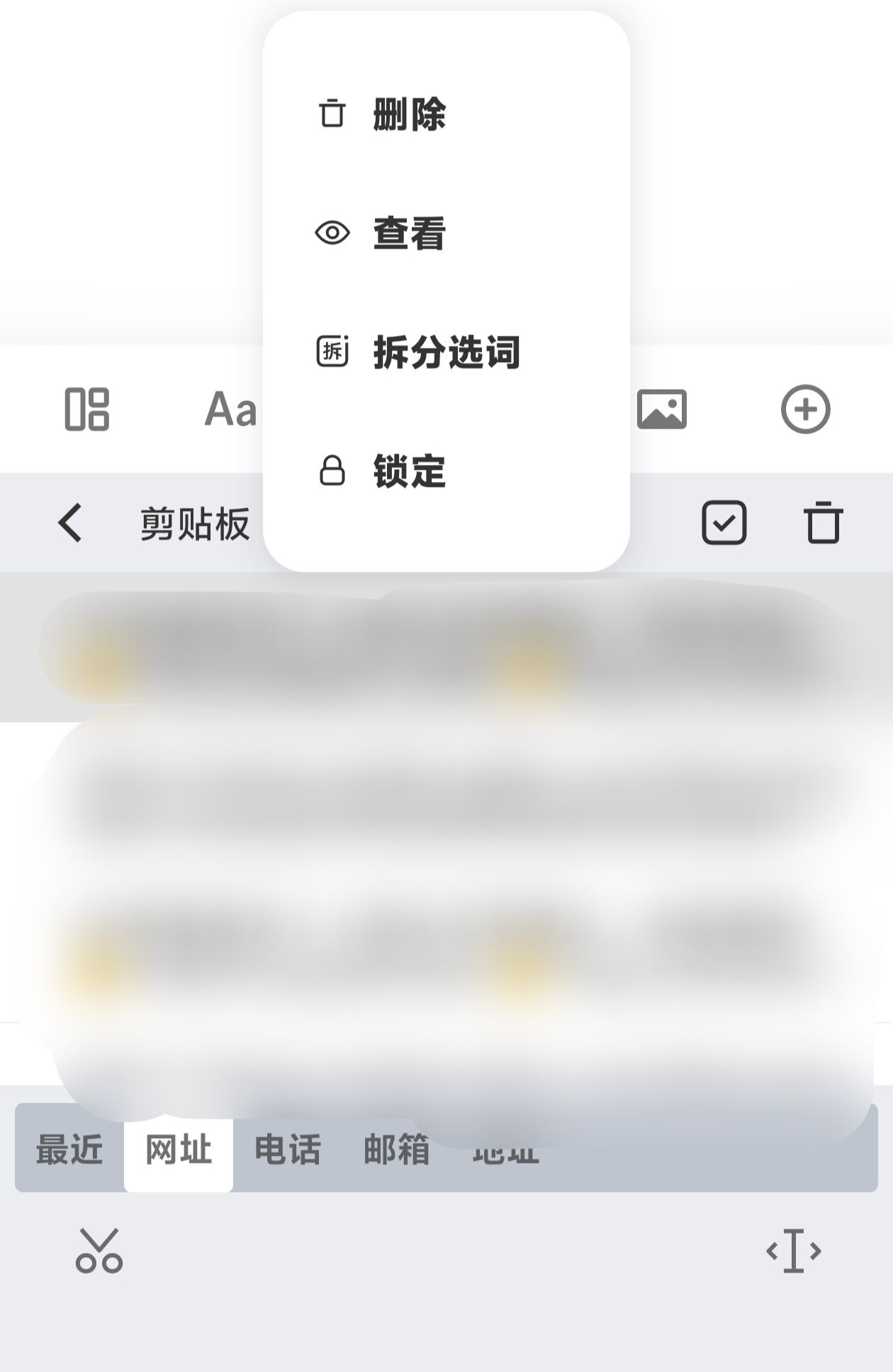Screen dimensions: 893x1372
Task: Tap the scissors cut icon
Action: click(x=99, y=1252)
